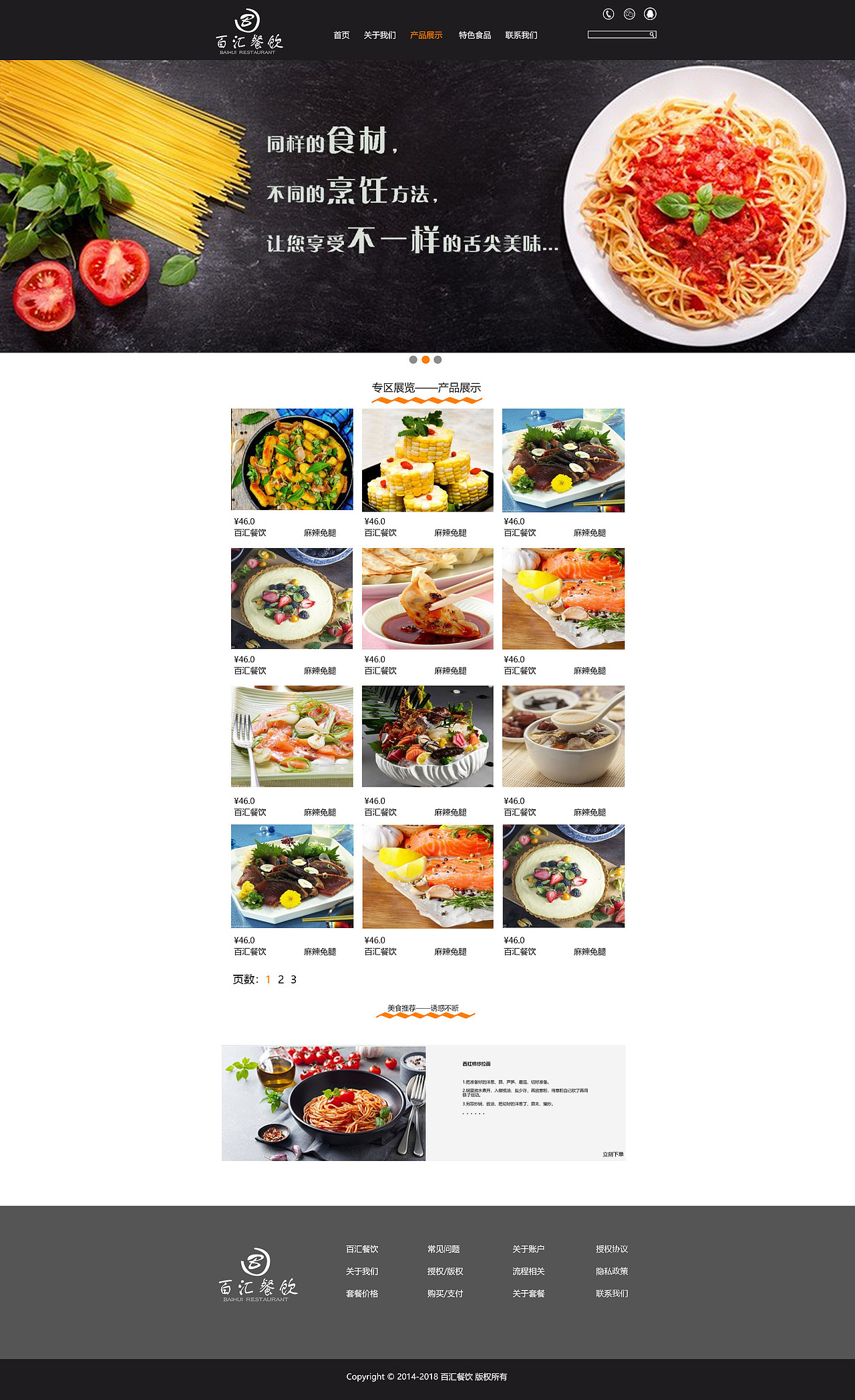Screen dimensions: 855x1400
Task: Go to the 首页 nav item
Action: pos(341,35)
